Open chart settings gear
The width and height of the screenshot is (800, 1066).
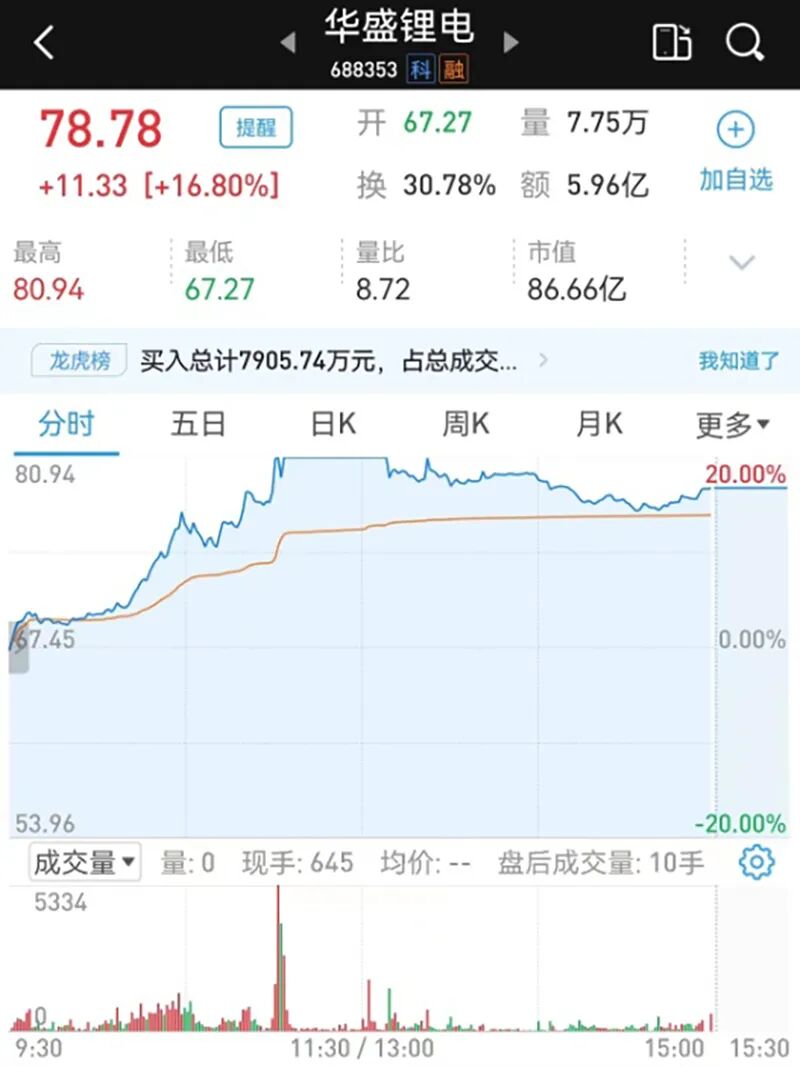(x=757, y=862)
